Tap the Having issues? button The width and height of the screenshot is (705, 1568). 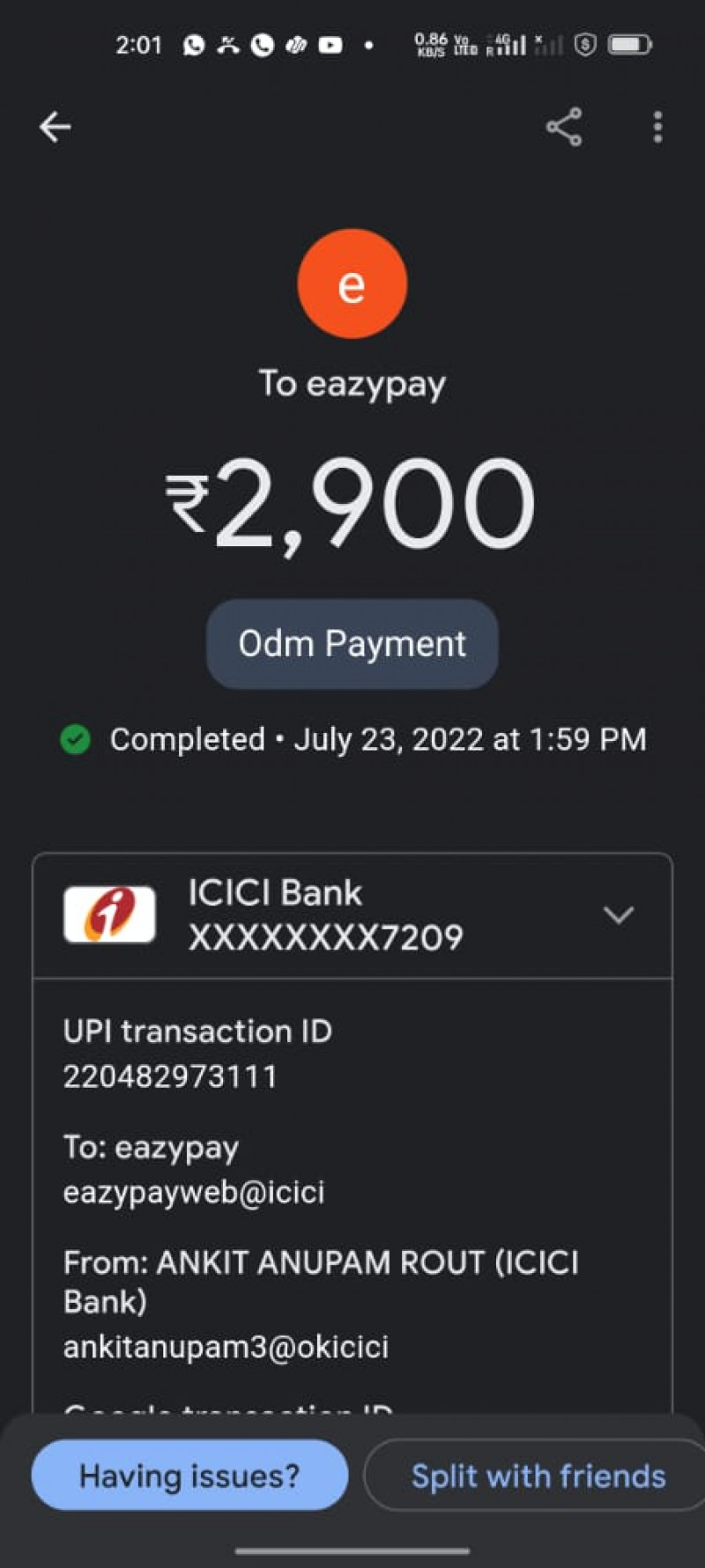[189, 1475]
